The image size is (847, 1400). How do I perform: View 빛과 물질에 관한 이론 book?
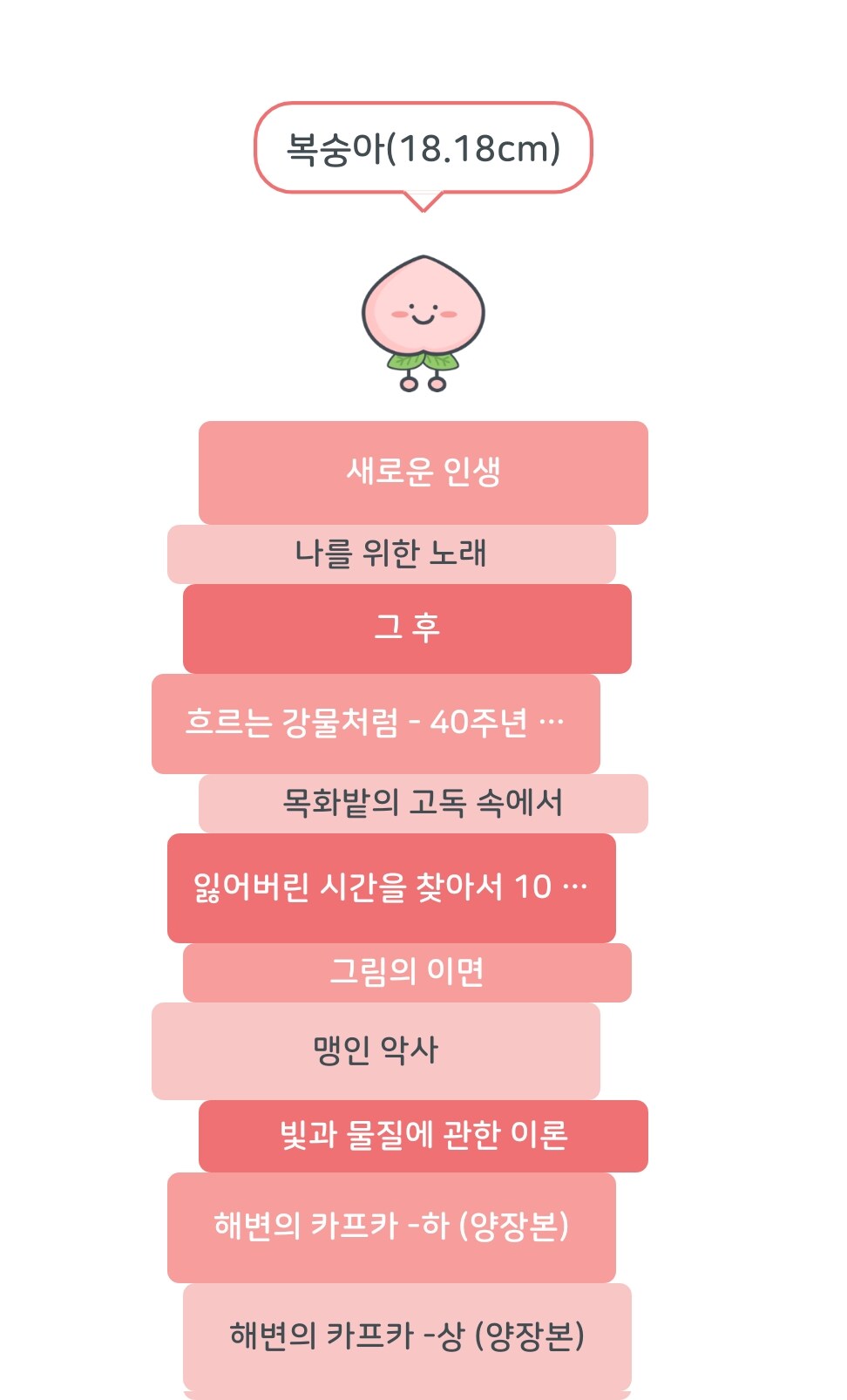click(x=423, y=1135)
